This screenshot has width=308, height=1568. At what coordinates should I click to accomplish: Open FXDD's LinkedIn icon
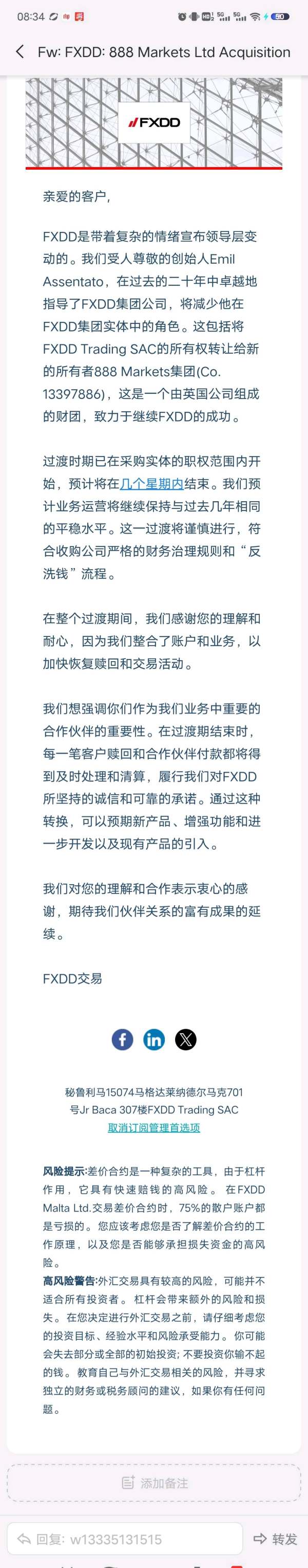click(153, 1039)
